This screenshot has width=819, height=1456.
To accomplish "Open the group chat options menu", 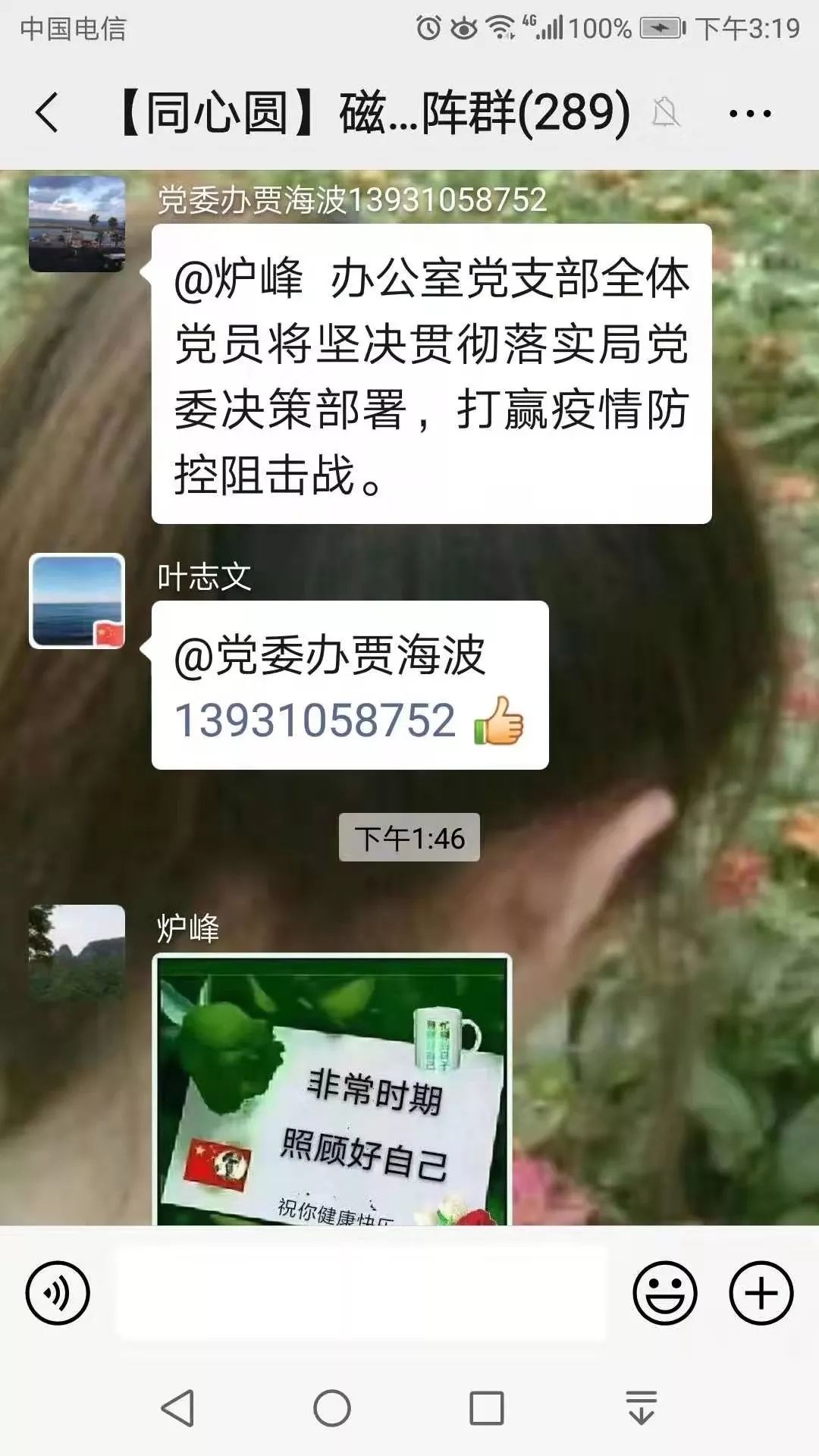I will click(x=750, y=114).
